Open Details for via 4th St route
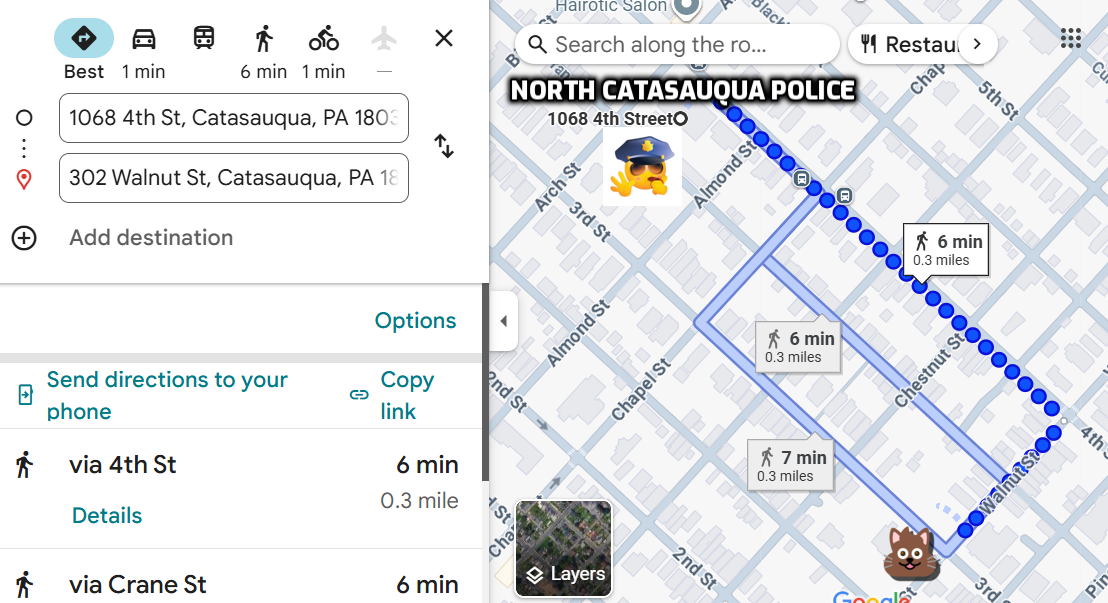Image resolution: width=1108 pixels, height=603 pixels. [107, 516]
